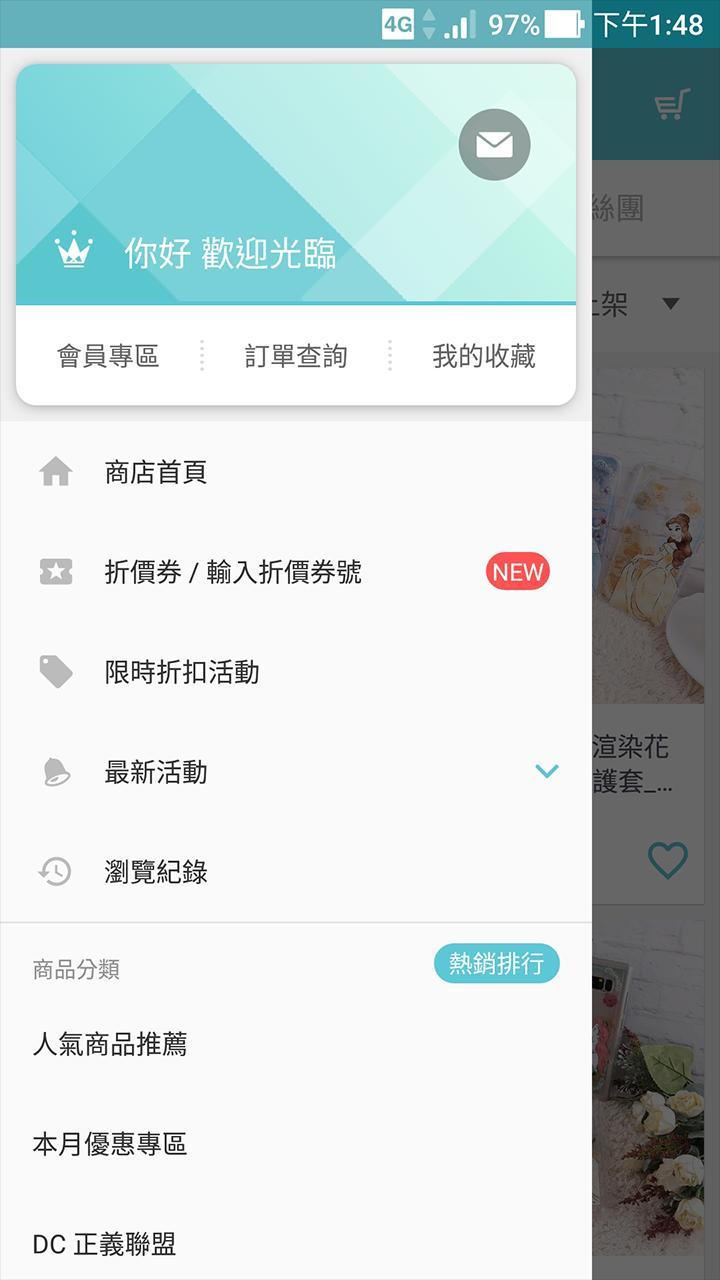720x1280 pixels.
Task: Open the message envelope icon
Action: (494, 145)
